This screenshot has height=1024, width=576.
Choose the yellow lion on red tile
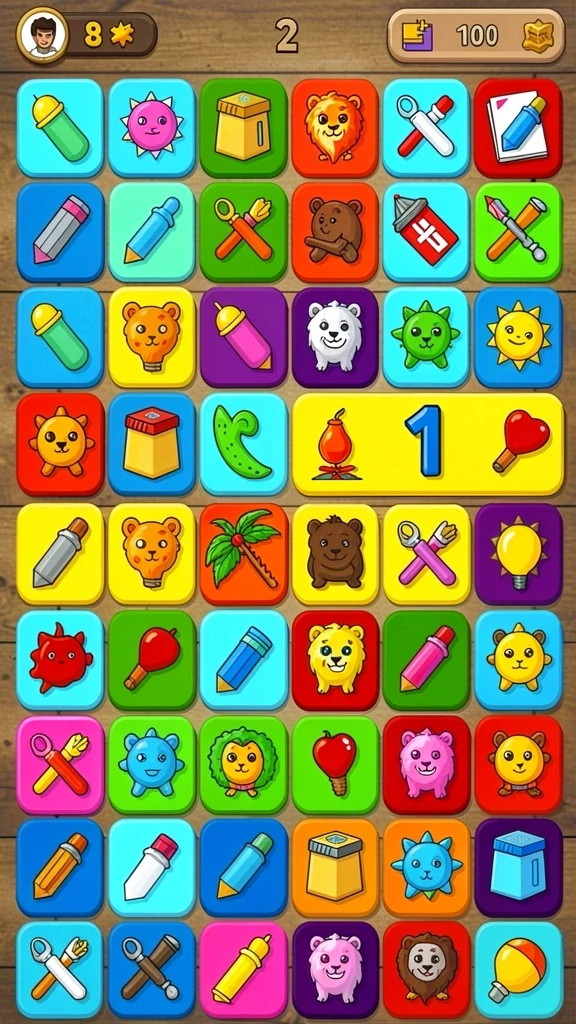(x=335, y=660)
